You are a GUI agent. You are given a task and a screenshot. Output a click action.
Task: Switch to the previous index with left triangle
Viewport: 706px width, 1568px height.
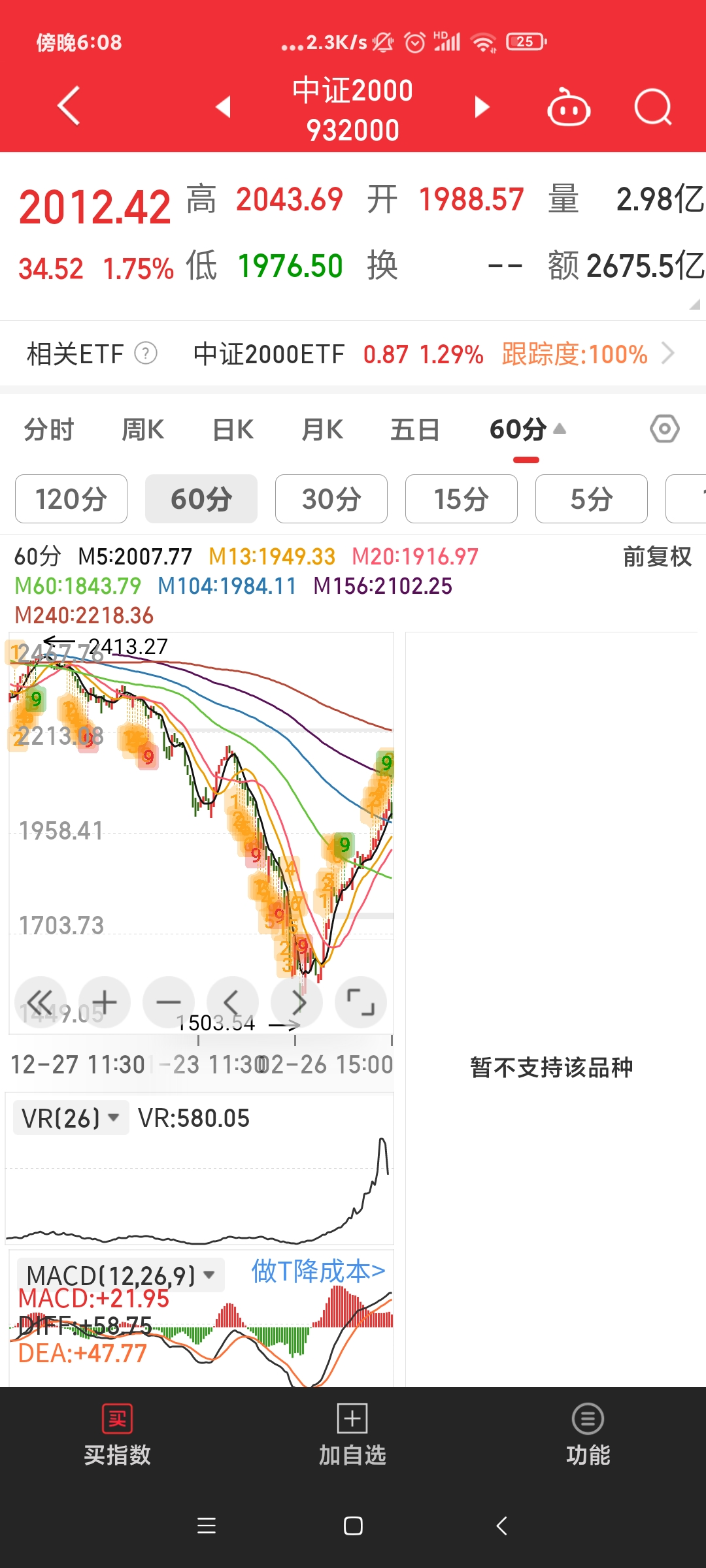pyautogui.click(x=224, y=106)
